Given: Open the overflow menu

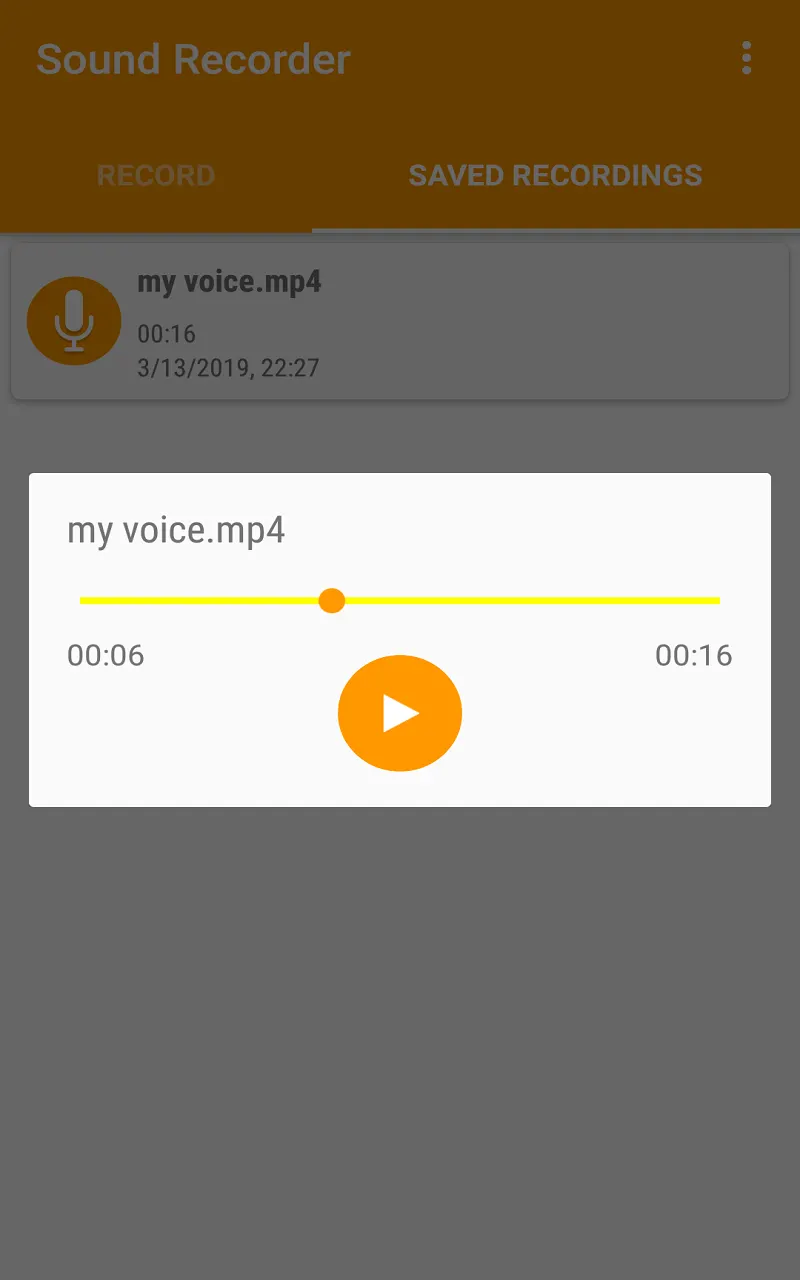Looking at the screenshot, I should [x=746, y=58].
